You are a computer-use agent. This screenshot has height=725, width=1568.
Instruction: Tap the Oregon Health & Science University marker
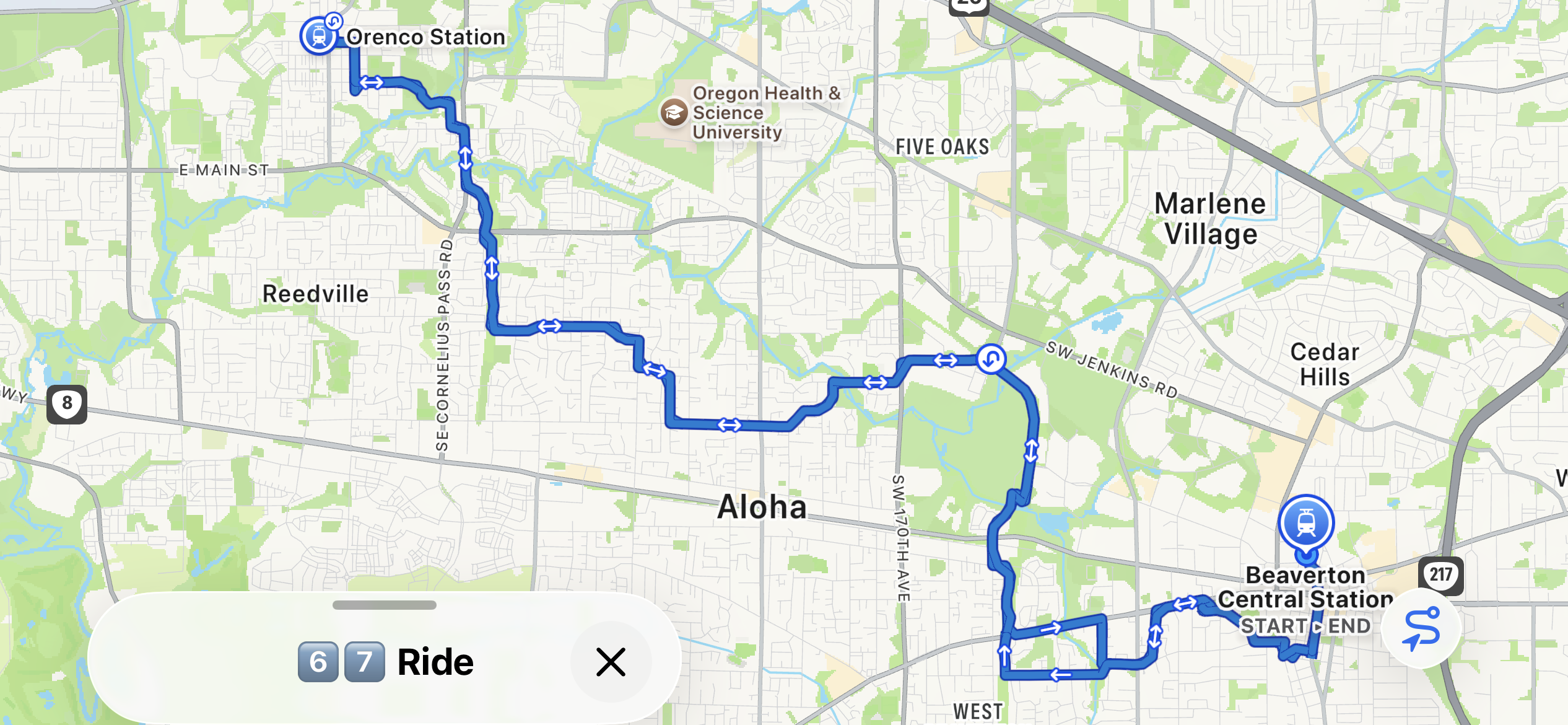[x=674, y=113]
